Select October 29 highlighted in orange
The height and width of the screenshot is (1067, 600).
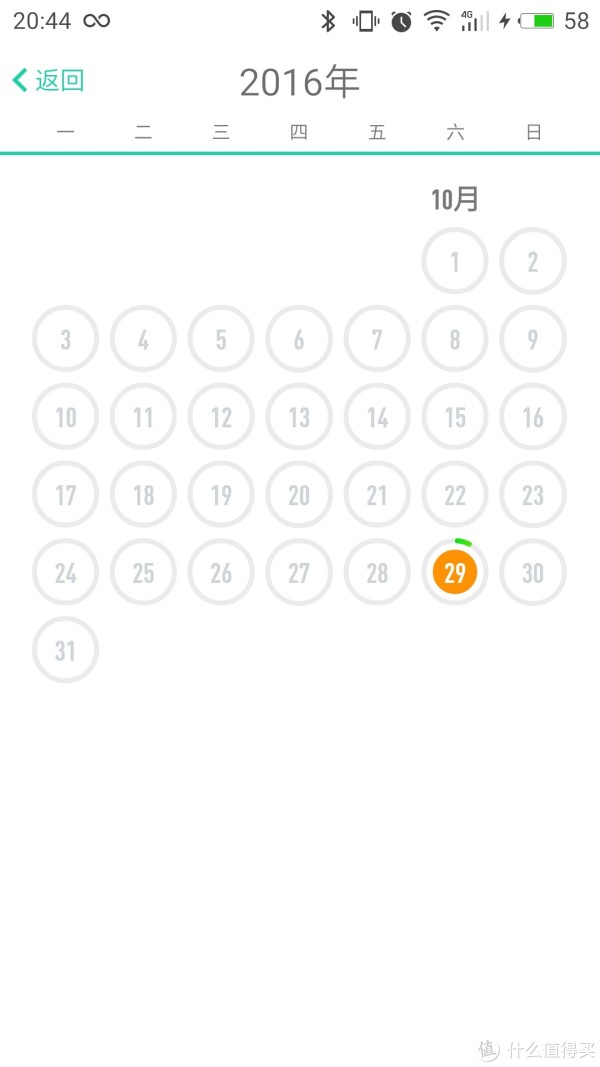[455, 572]
